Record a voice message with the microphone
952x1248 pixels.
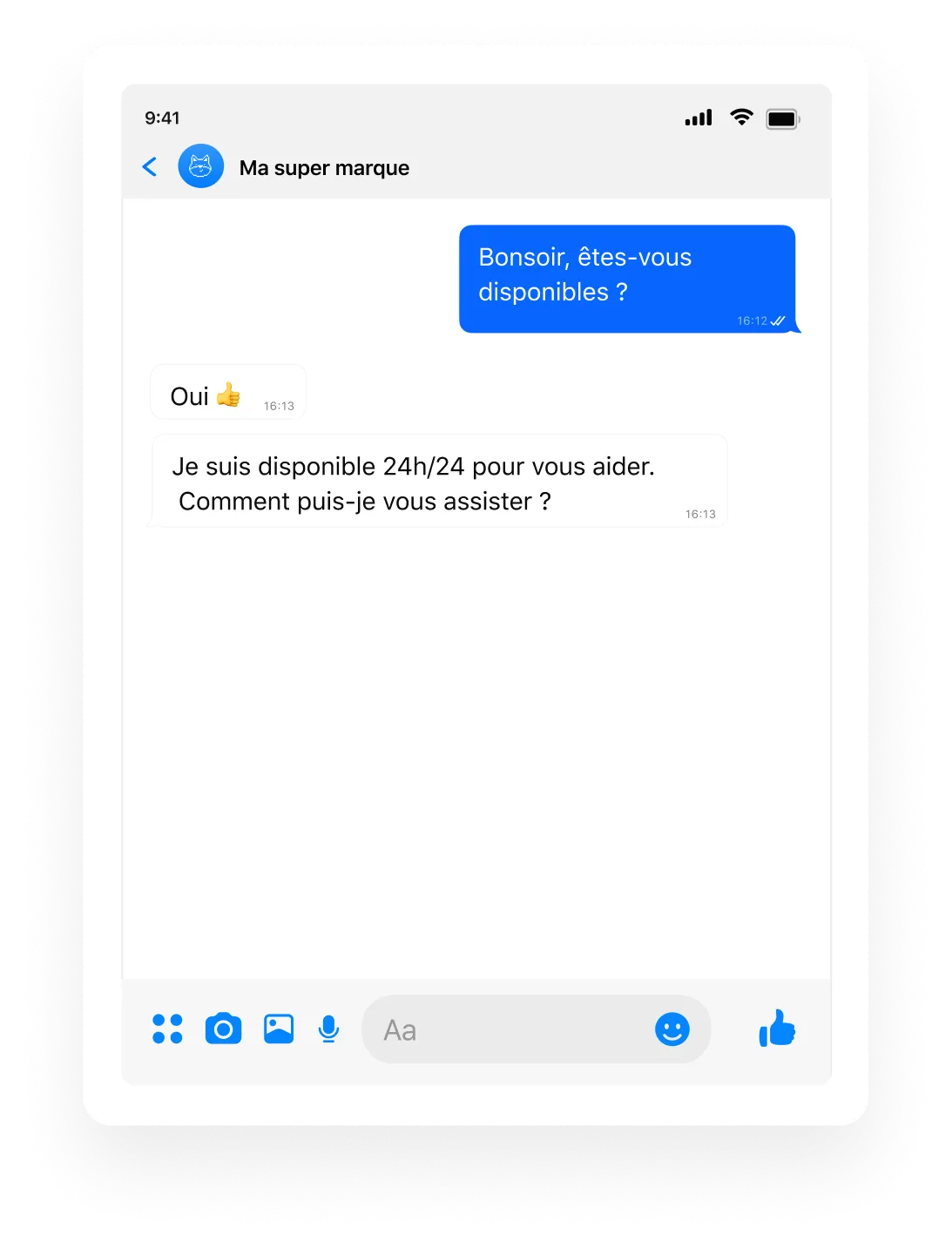328,1029
